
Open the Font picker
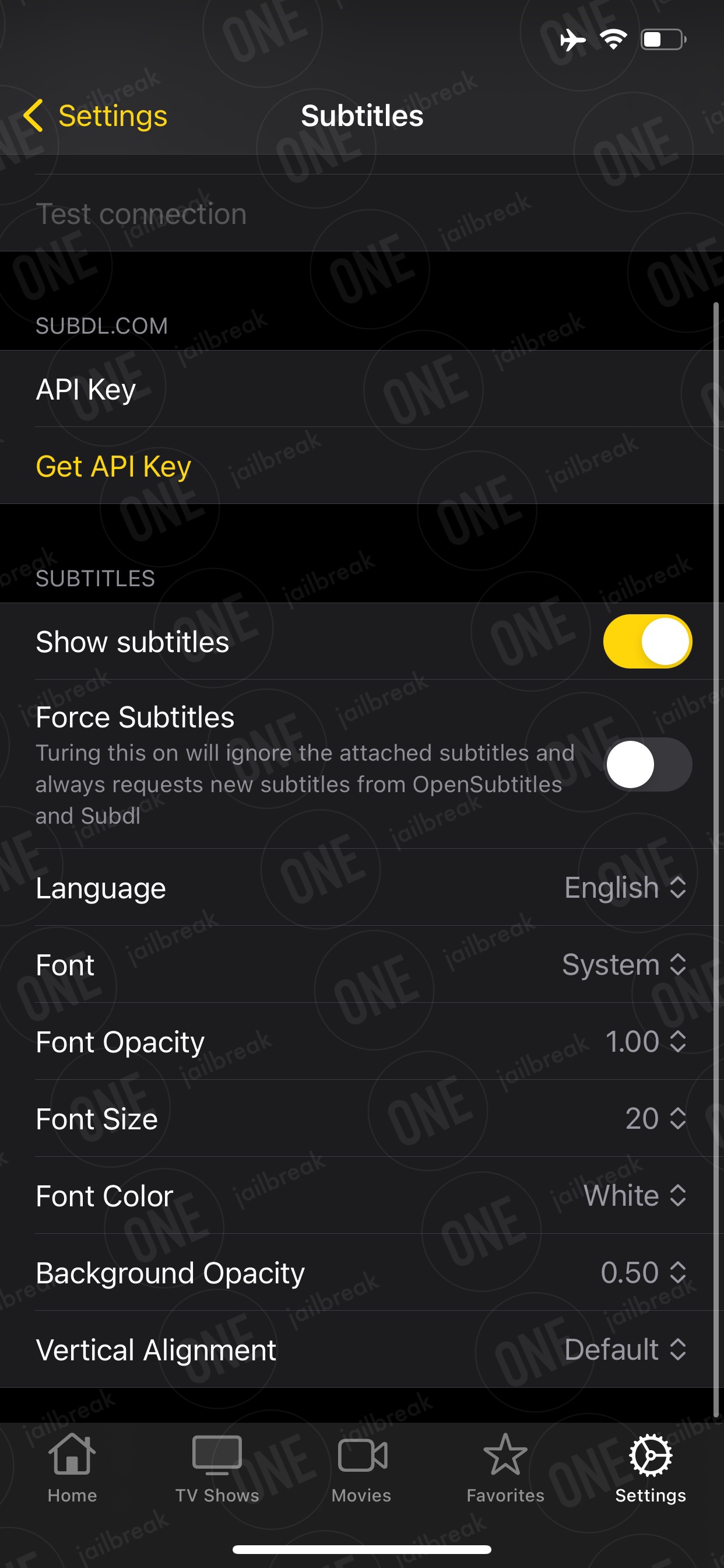624,965
